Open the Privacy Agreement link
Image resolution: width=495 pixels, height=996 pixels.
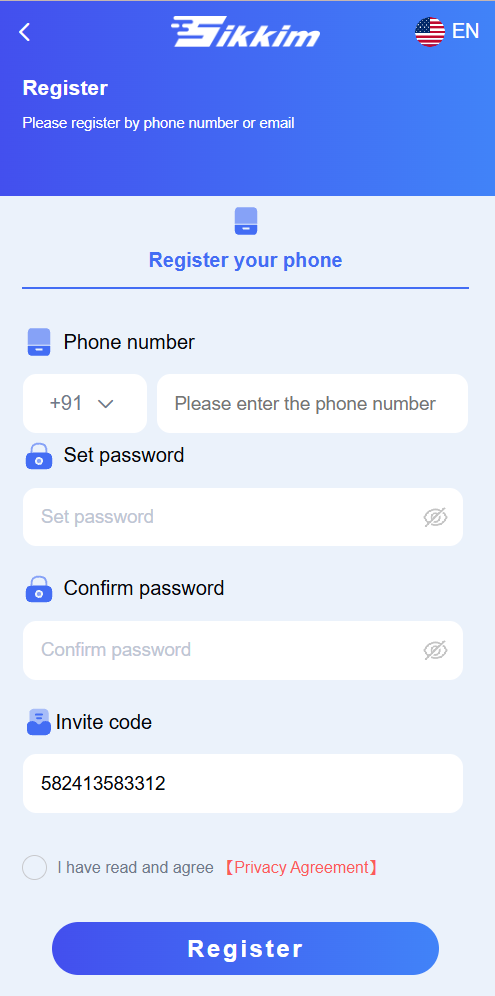point(301,868)
